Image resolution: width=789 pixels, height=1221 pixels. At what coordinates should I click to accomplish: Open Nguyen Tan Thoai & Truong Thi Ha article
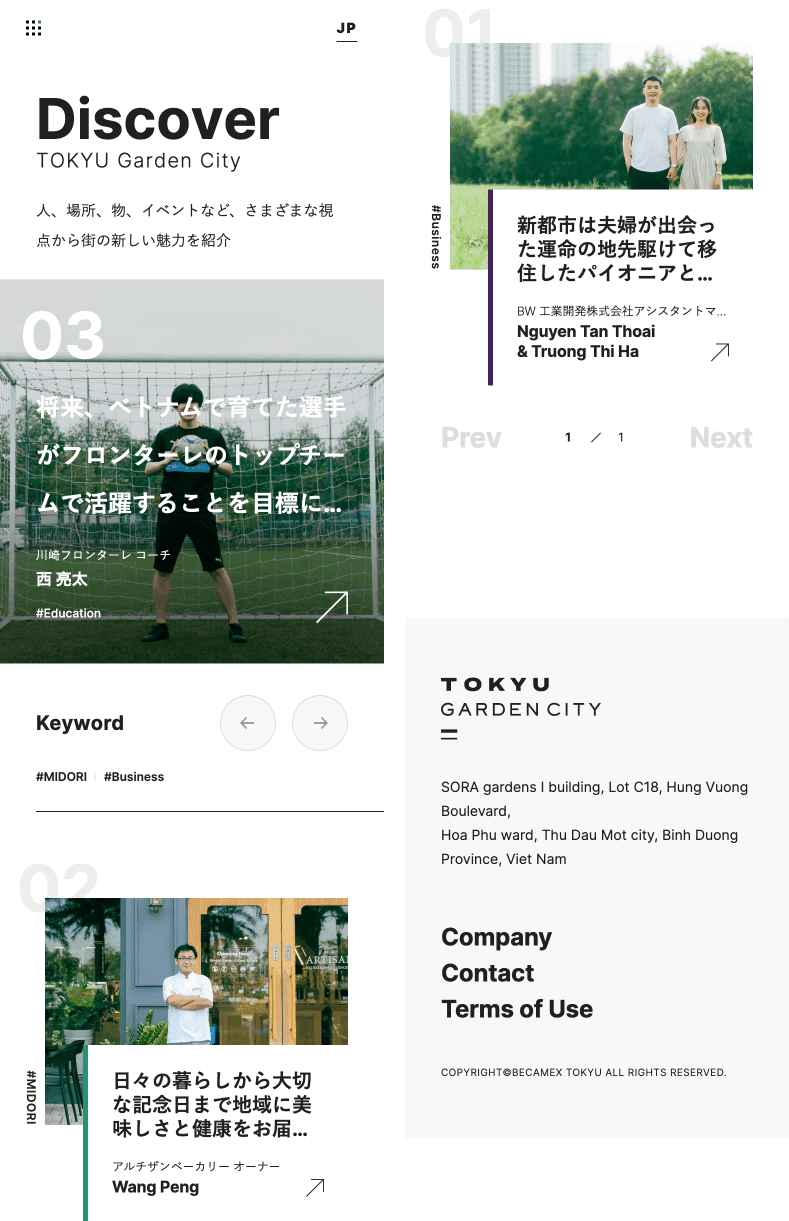719,351
